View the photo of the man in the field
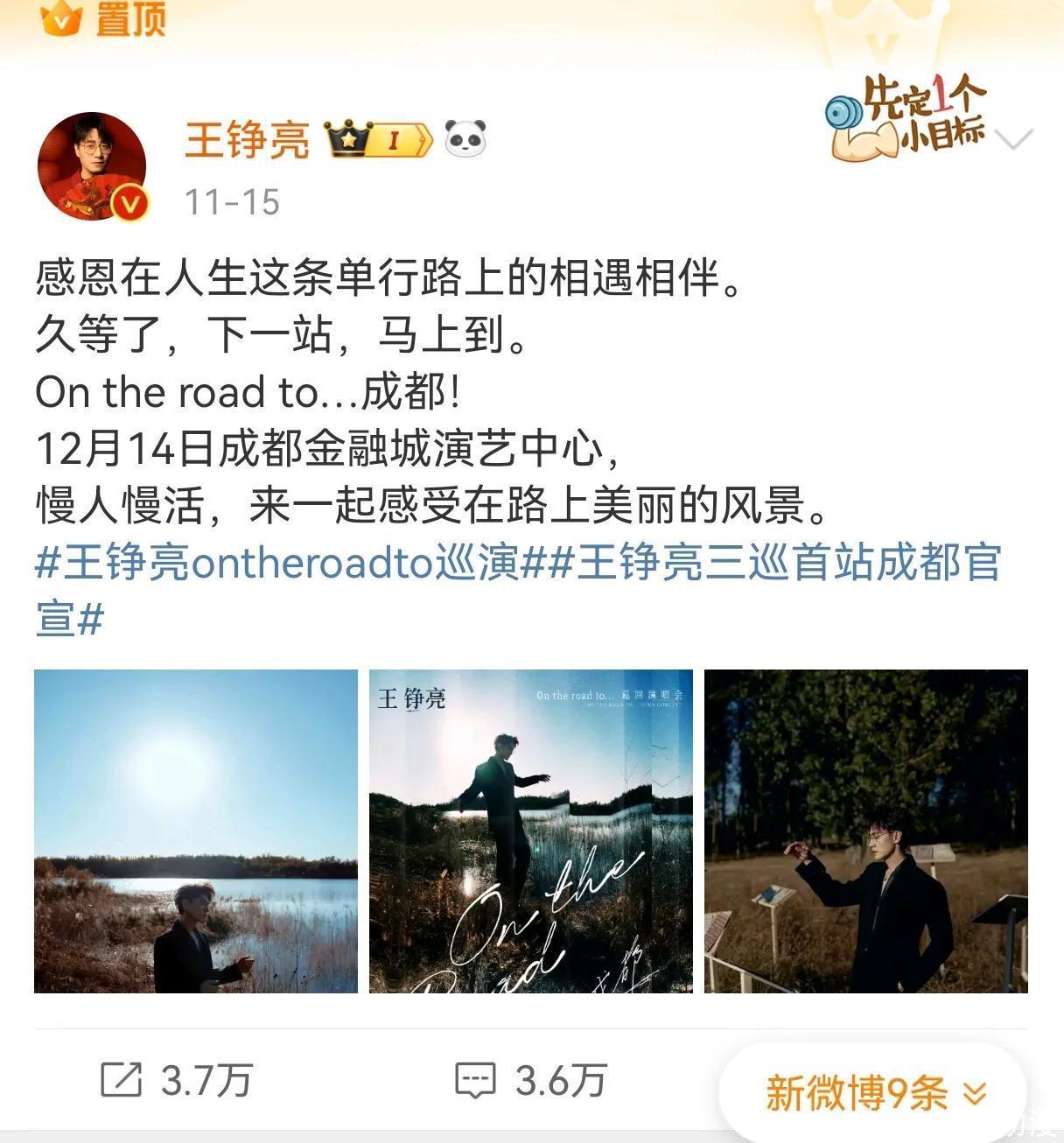Viewport: 1064px width, 1143px height. [865, 831]
